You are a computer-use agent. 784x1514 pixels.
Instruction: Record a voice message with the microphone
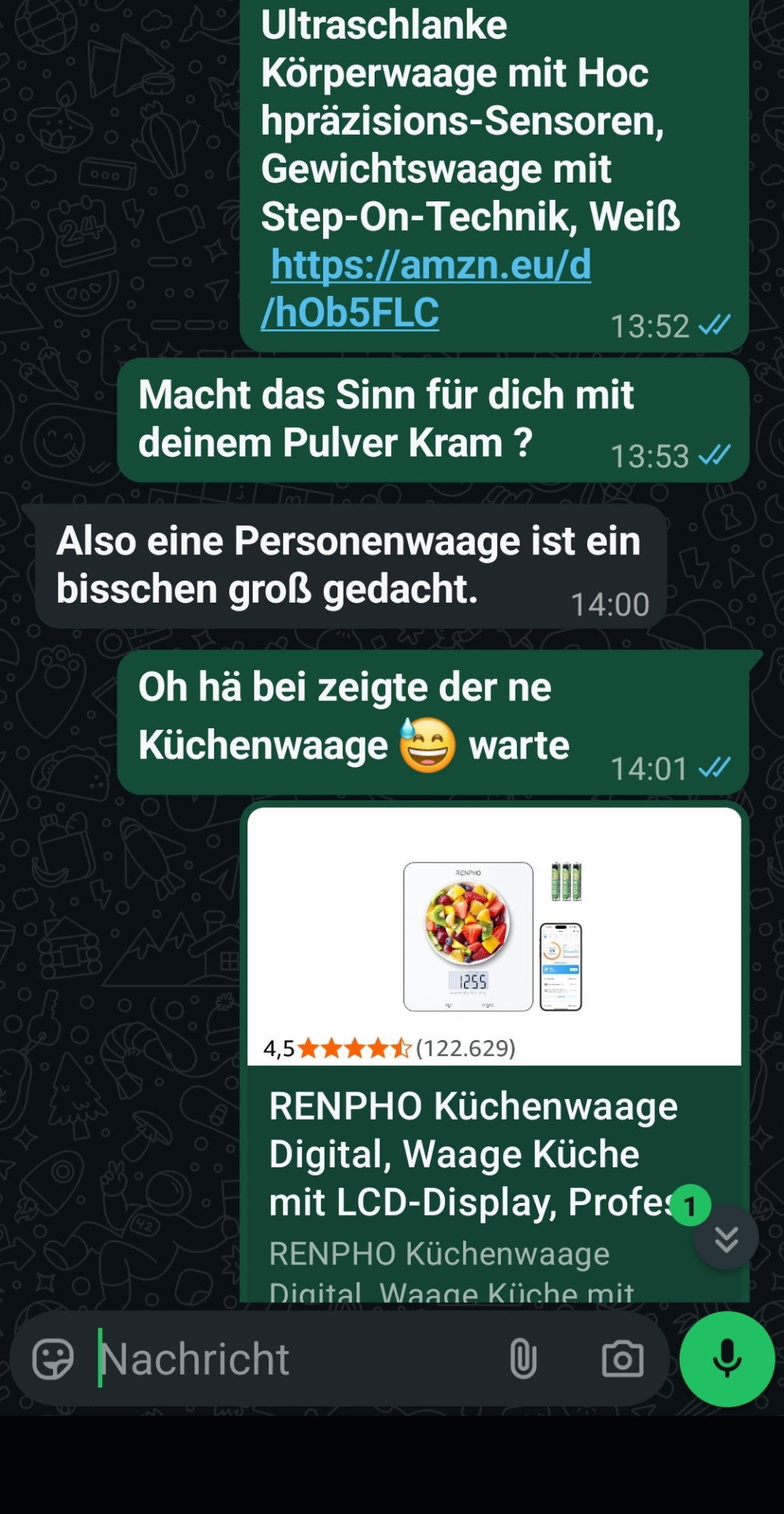[726, 1360]
